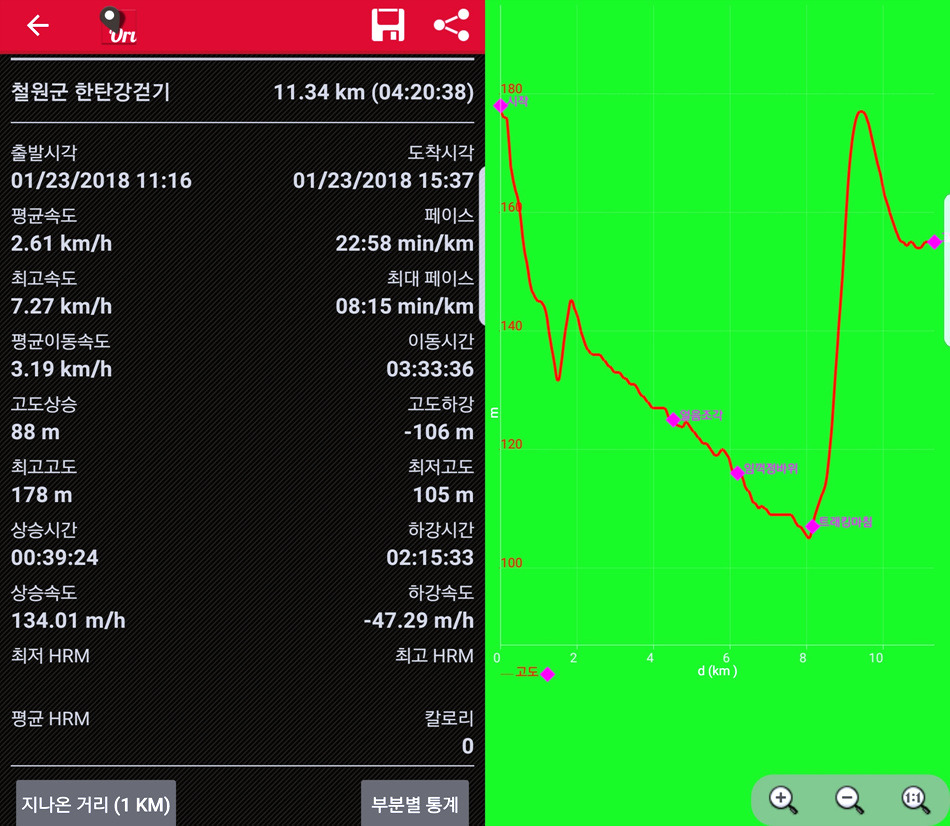
Task: Zoom in on the elevation chart
Action: 783,799
